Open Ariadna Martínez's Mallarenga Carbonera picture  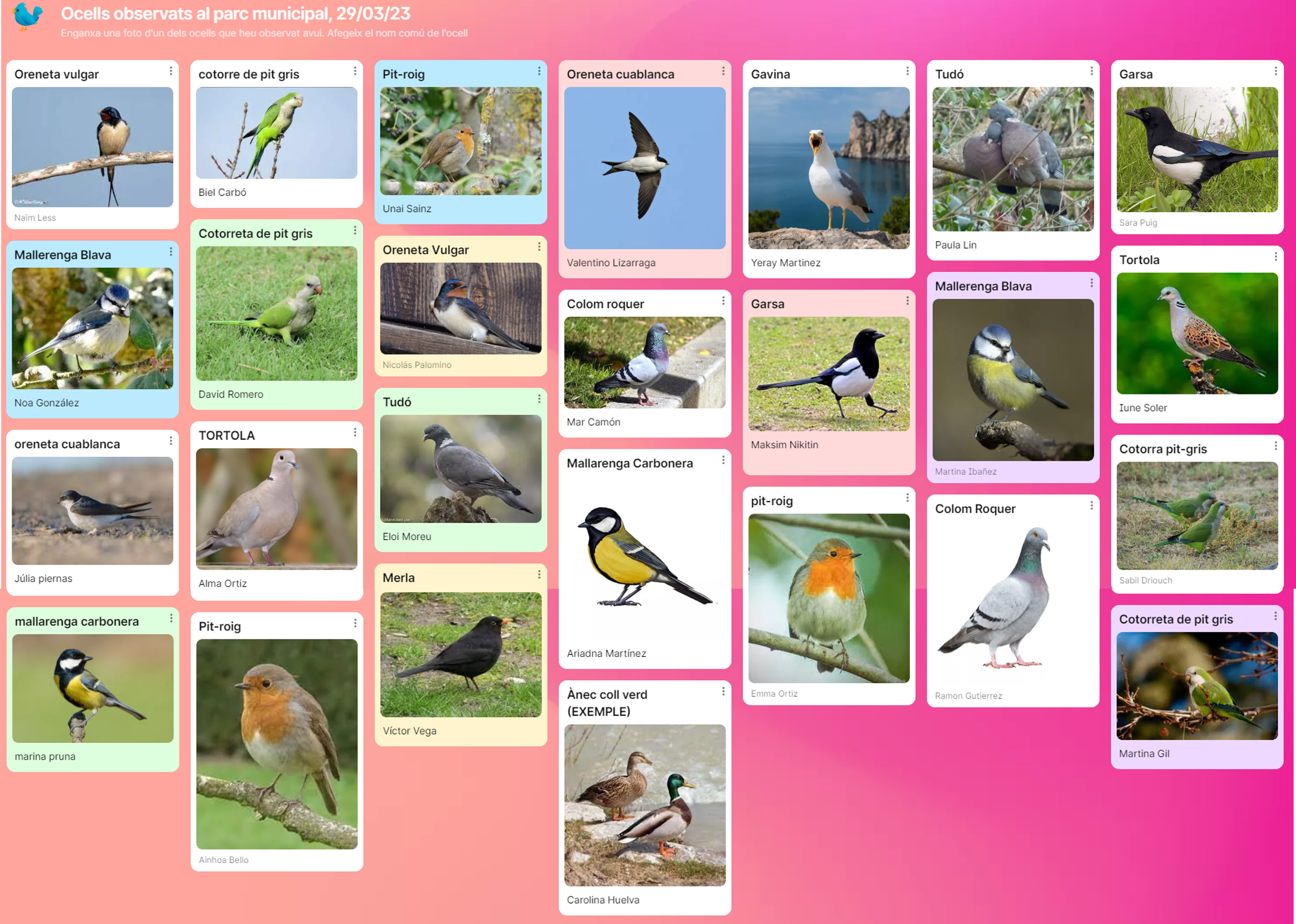(x=644, y=556)
